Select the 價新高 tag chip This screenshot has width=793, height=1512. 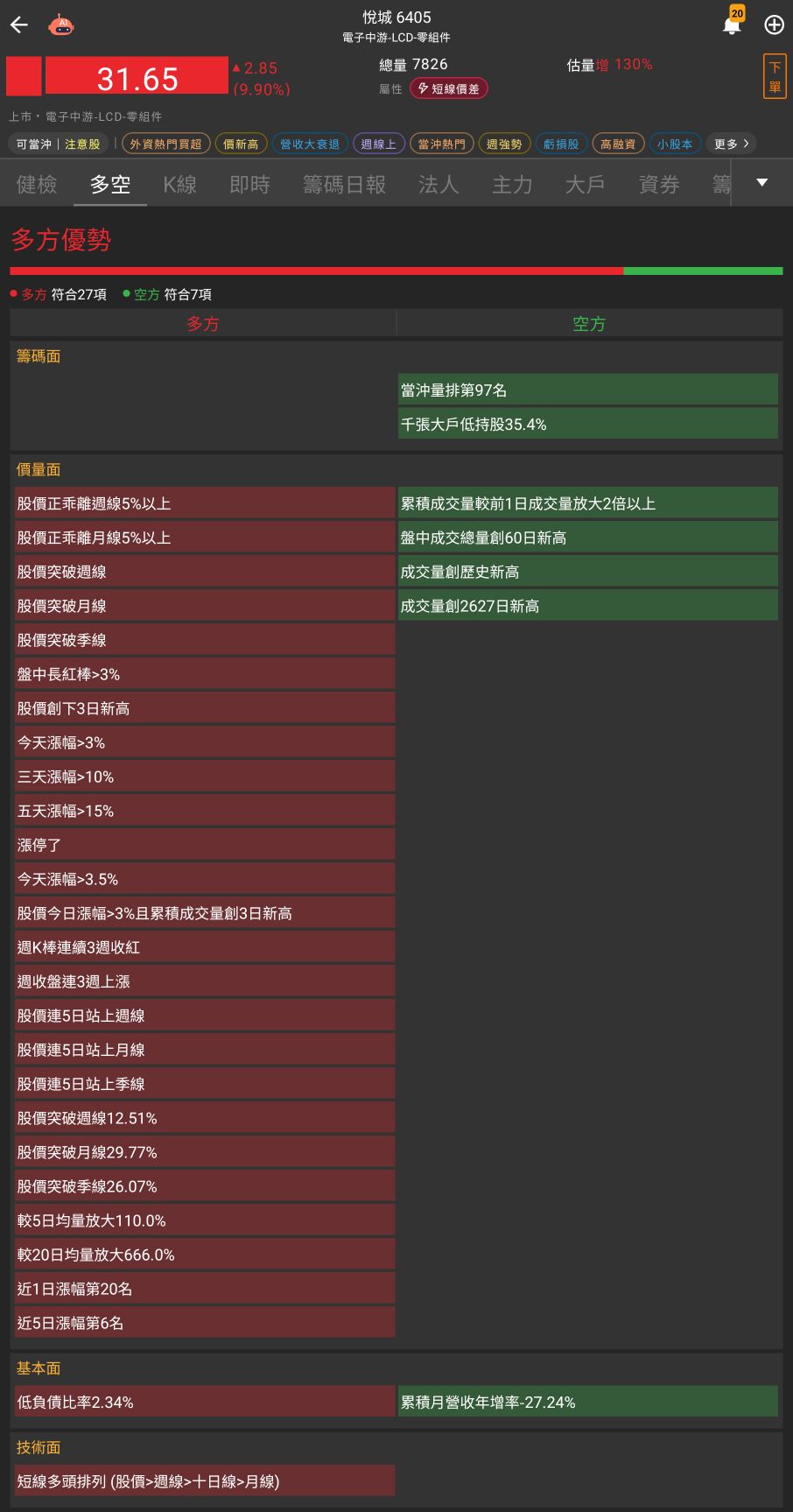coord(241,144)
